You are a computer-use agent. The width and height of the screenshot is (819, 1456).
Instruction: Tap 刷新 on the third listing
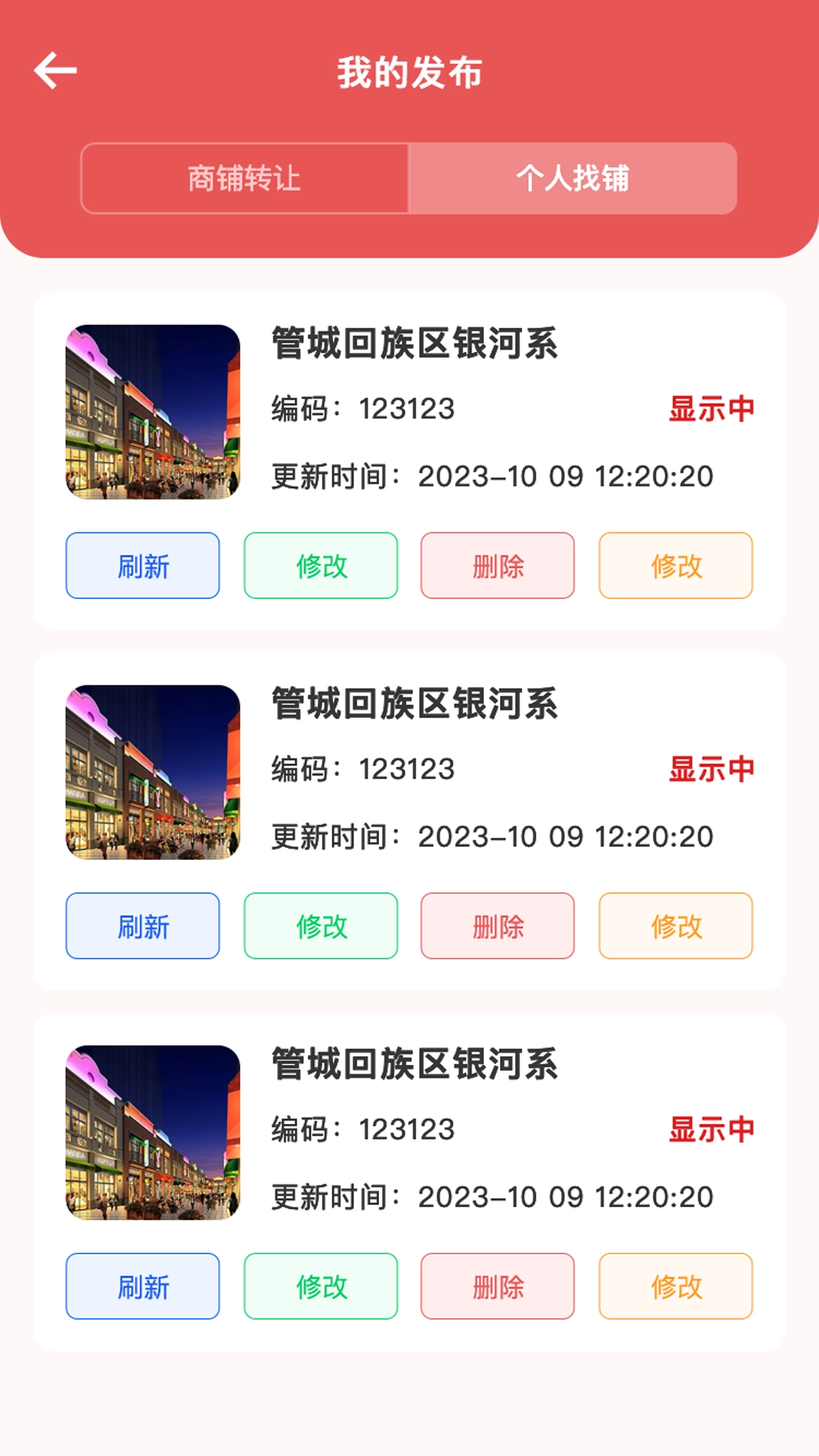tap(142, 1286)
